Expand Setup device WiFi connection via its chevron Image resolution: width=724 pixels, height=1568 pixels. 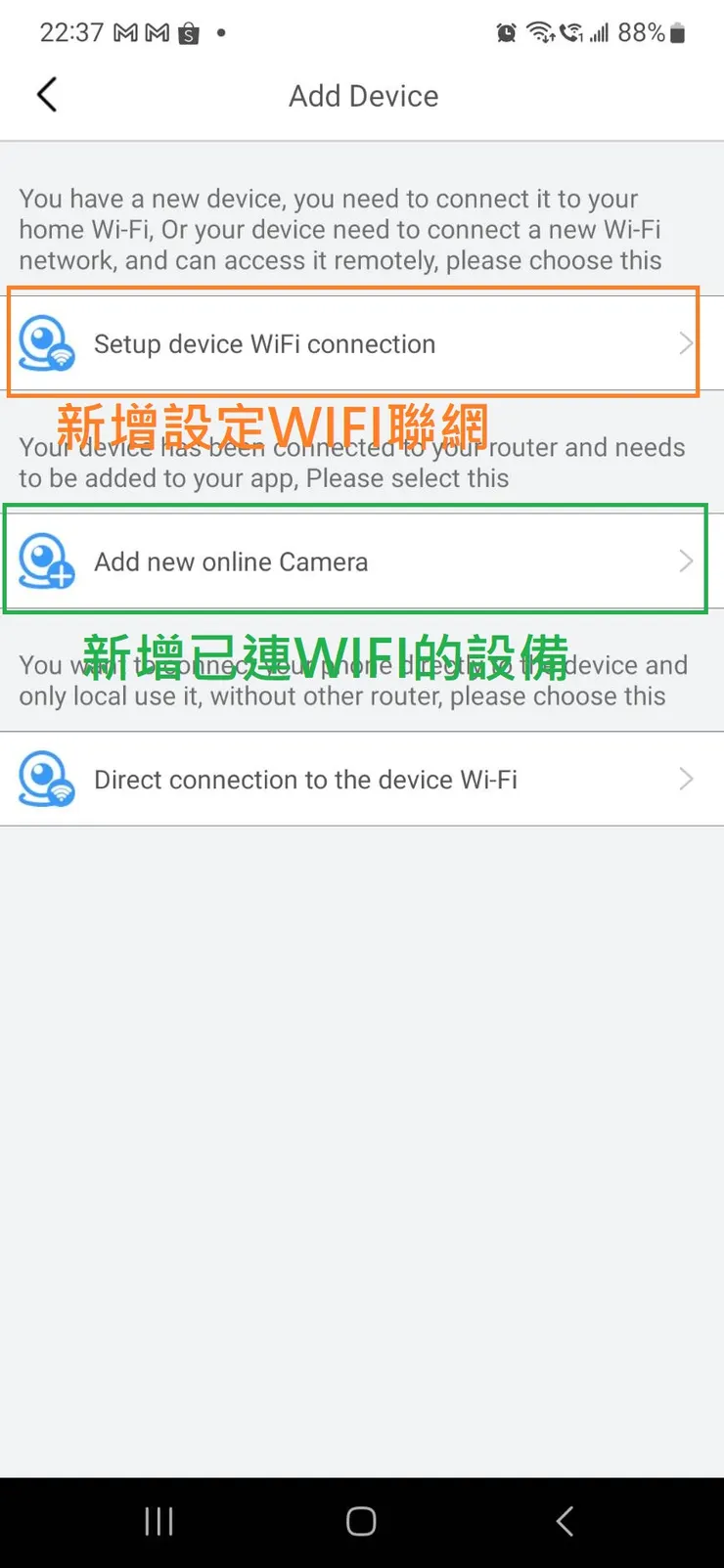685,343
